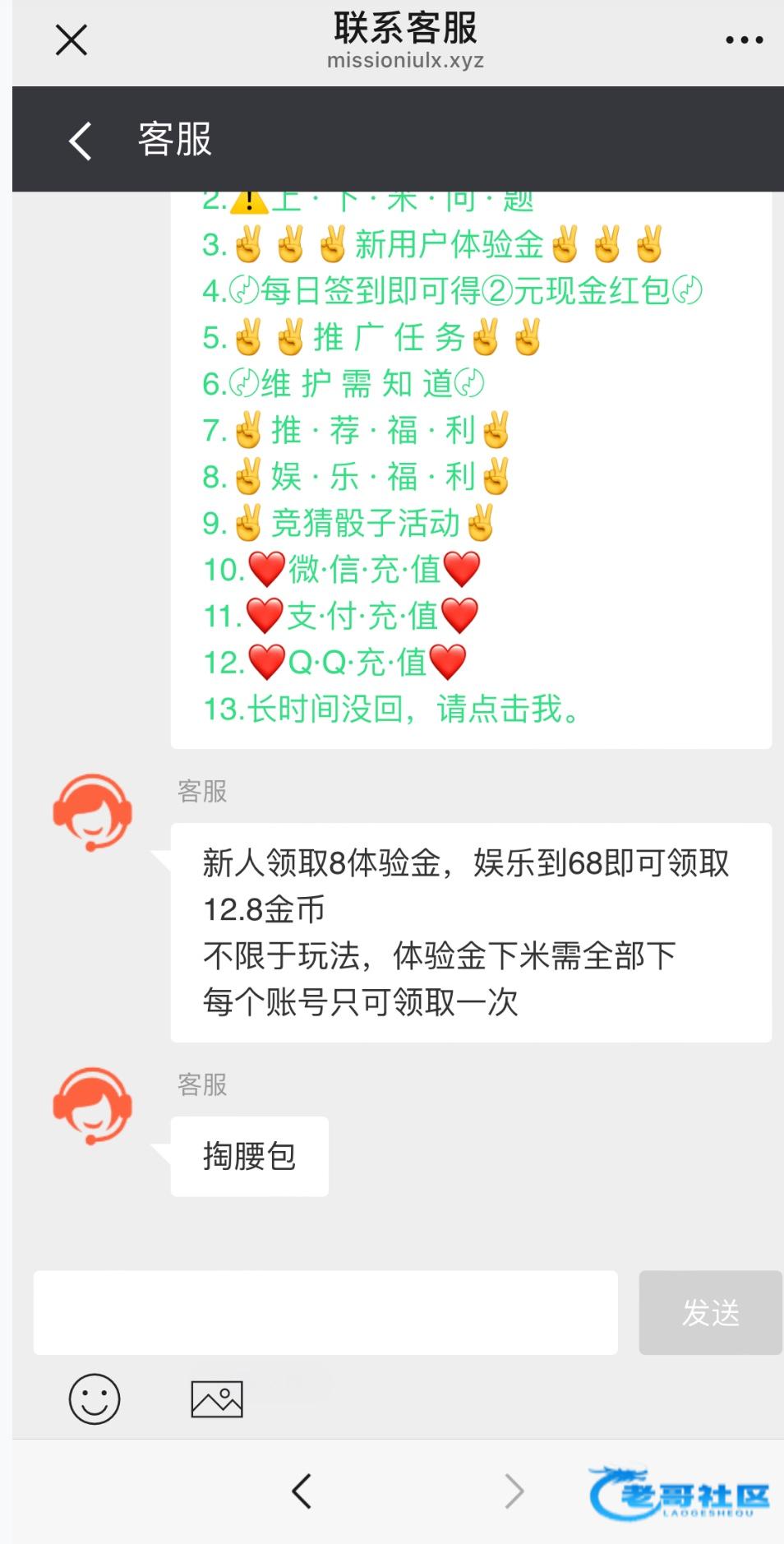Select option 9 竞猜骰子活动
784x1544 pixels.
(349, 523)
